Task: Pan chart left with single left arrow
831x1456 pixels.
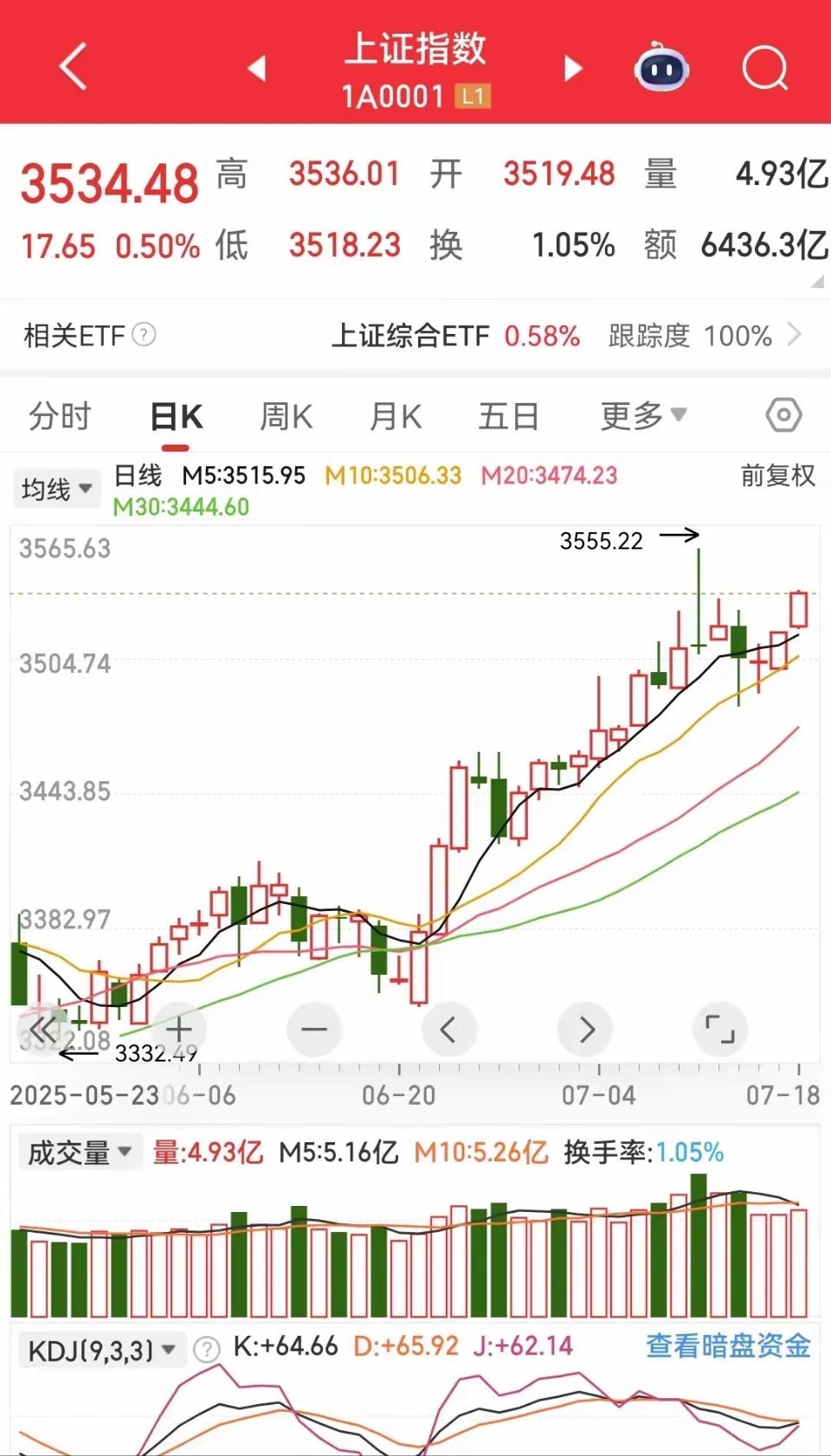Action: point(449,1029)
